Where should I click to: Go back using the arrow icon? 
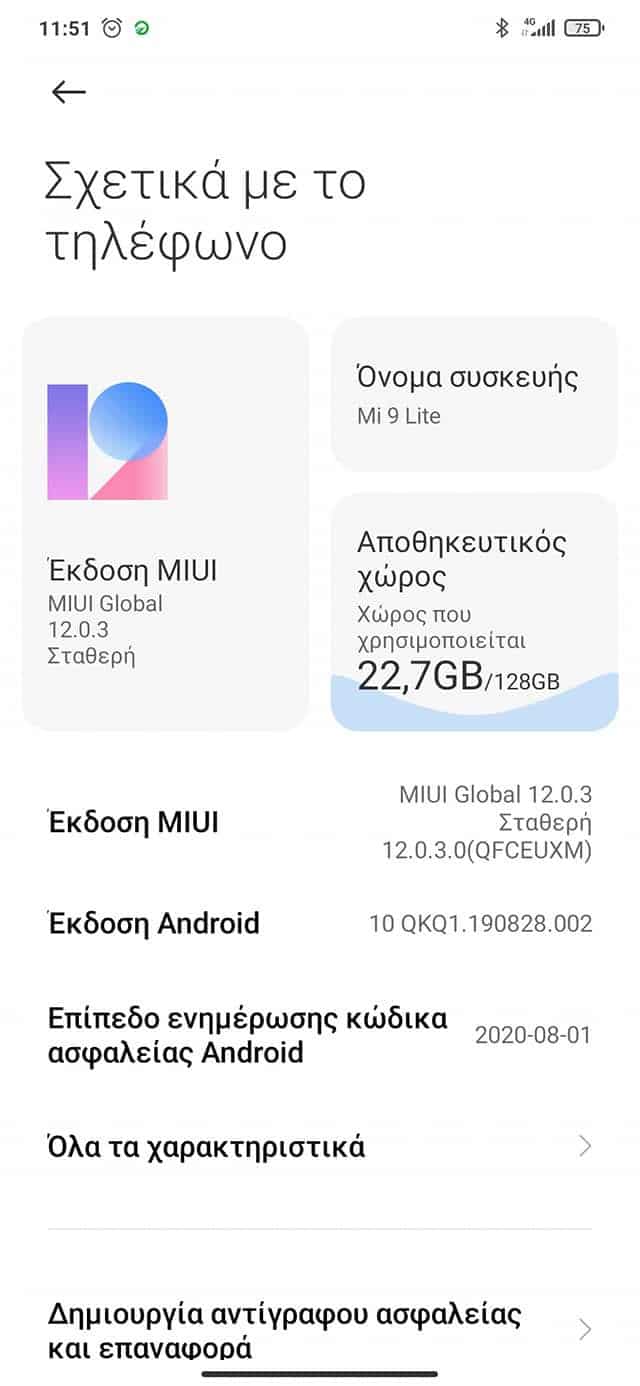[x=69, y=92]
